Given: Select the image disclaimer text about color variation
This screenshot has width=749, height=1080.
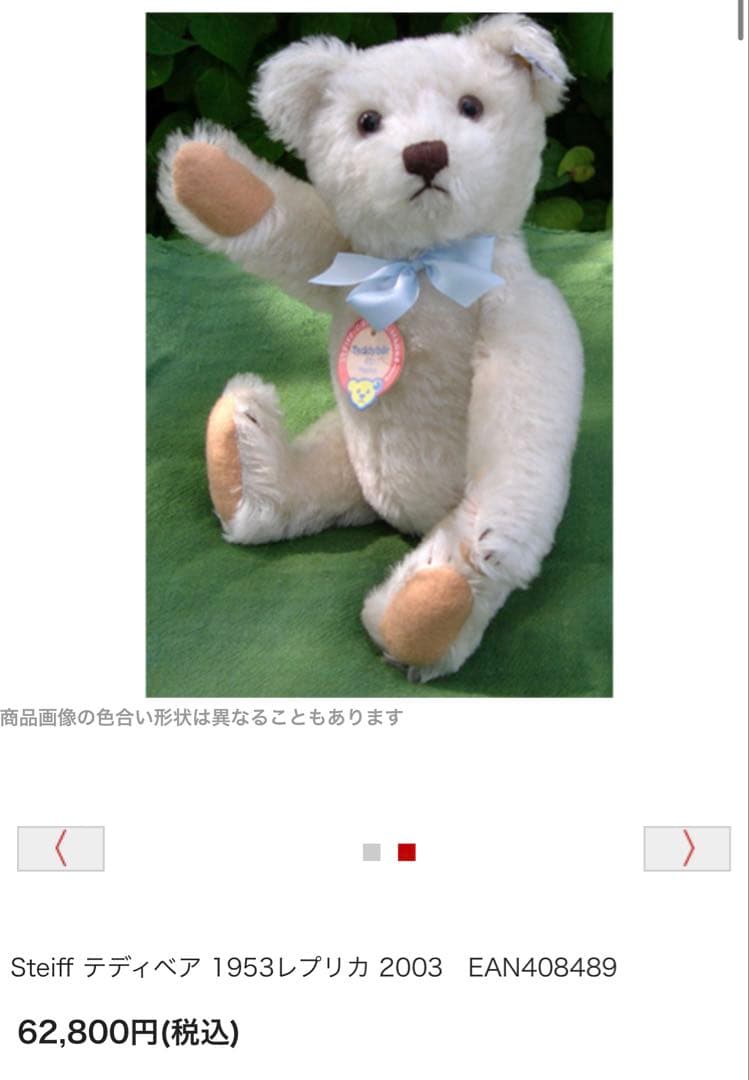Looking at the screenshot, I should tap(200, 716).
